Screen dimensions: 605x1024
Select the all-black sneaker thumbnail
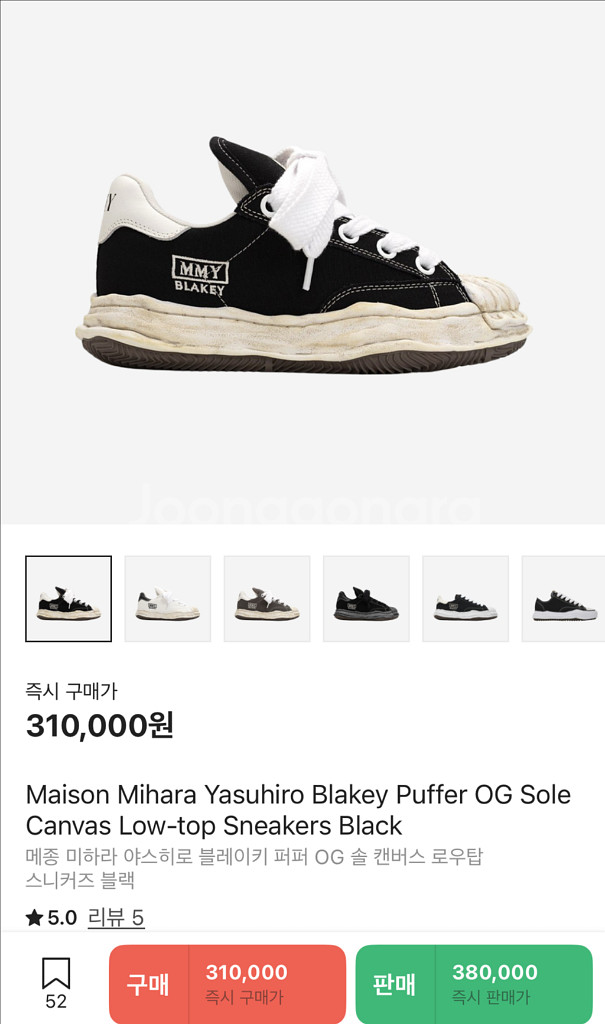tap(366, 599)
